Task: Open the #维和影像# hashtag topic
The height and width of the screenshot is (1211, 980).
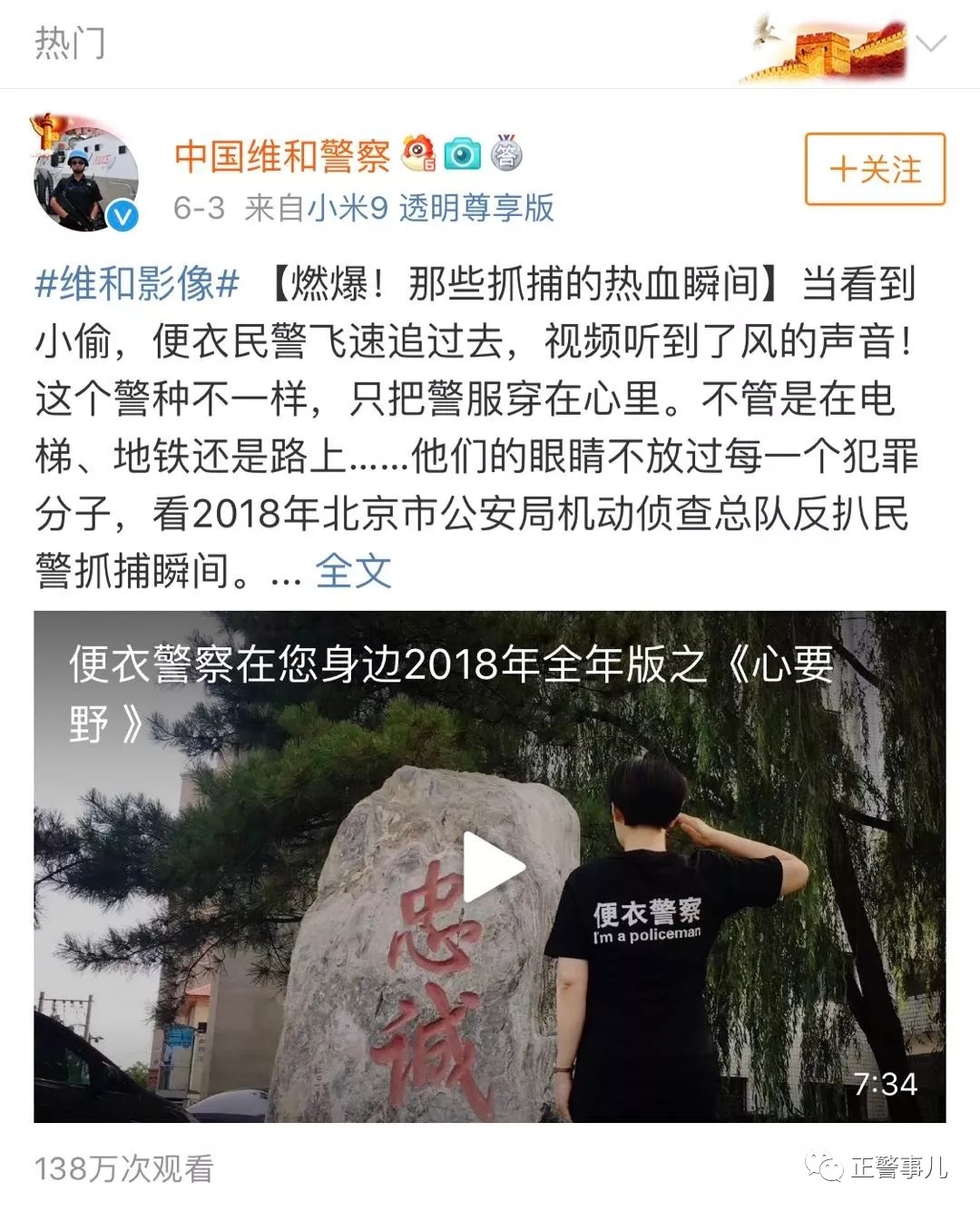Action: tap(136, 283)
